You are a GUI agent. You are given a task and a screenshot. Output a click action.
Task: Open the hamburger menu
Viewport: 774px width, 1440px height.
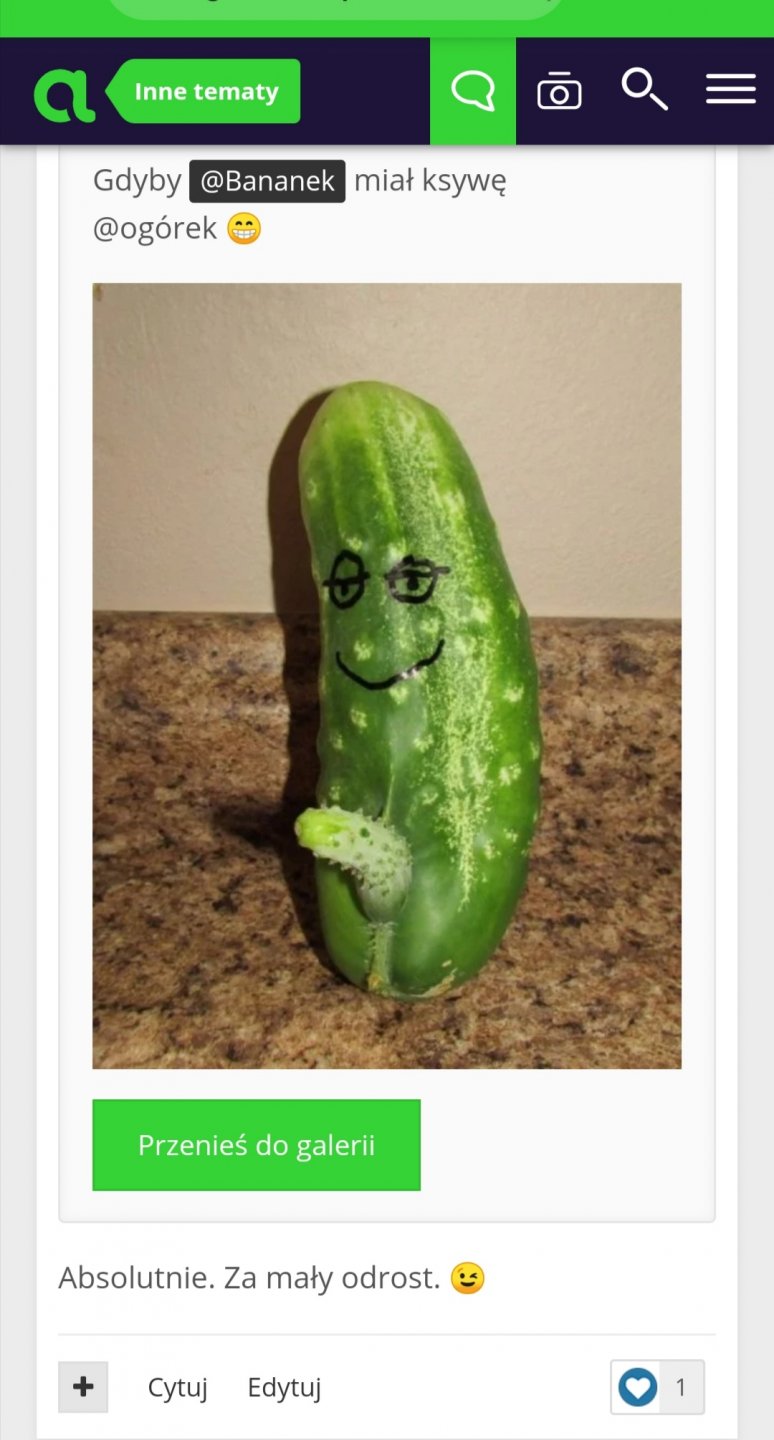click(731, 90)
